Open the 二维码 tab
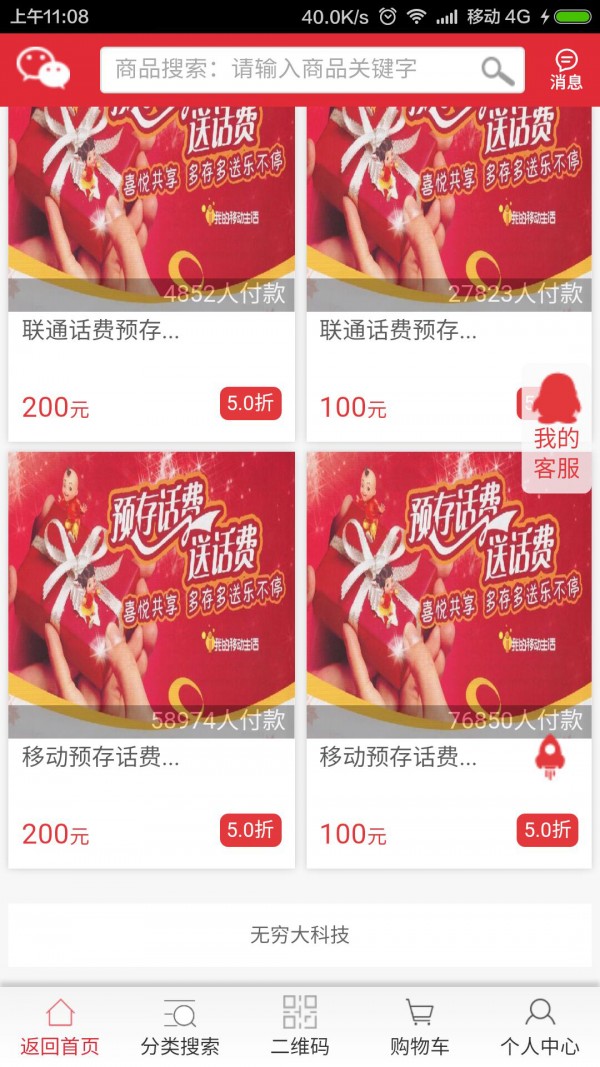The width and height of the screenshot is (600, 1067). (x=300, y=1027)
